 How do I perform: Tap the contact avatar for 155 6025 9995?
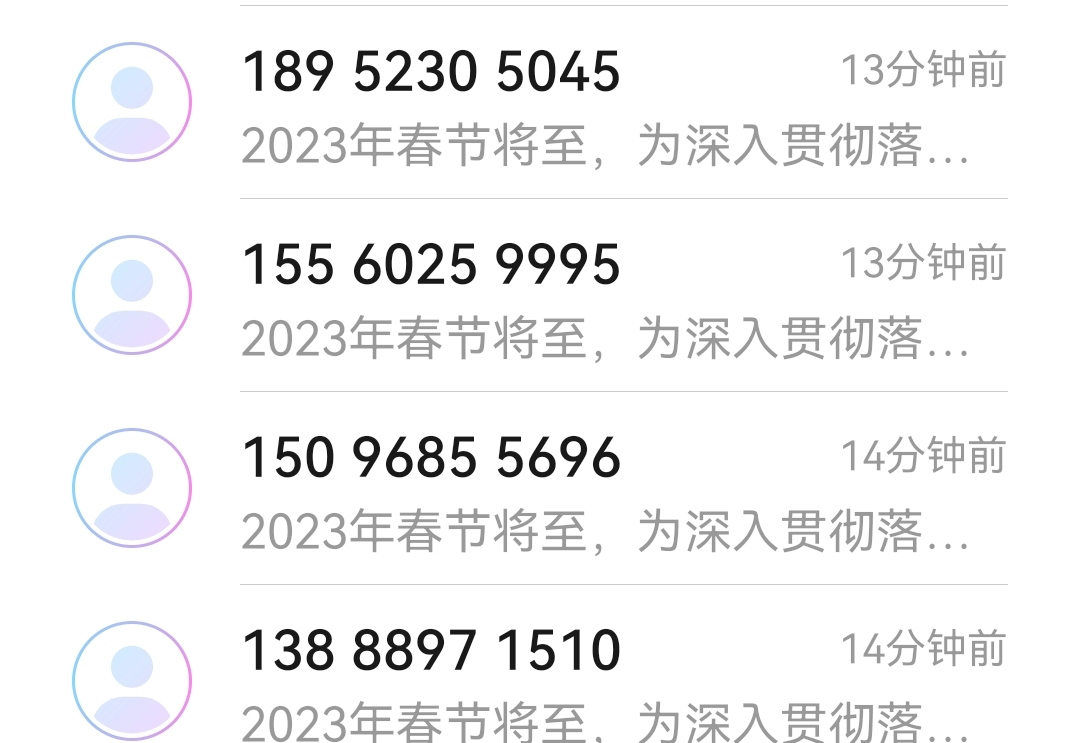[x=132, y=295]
